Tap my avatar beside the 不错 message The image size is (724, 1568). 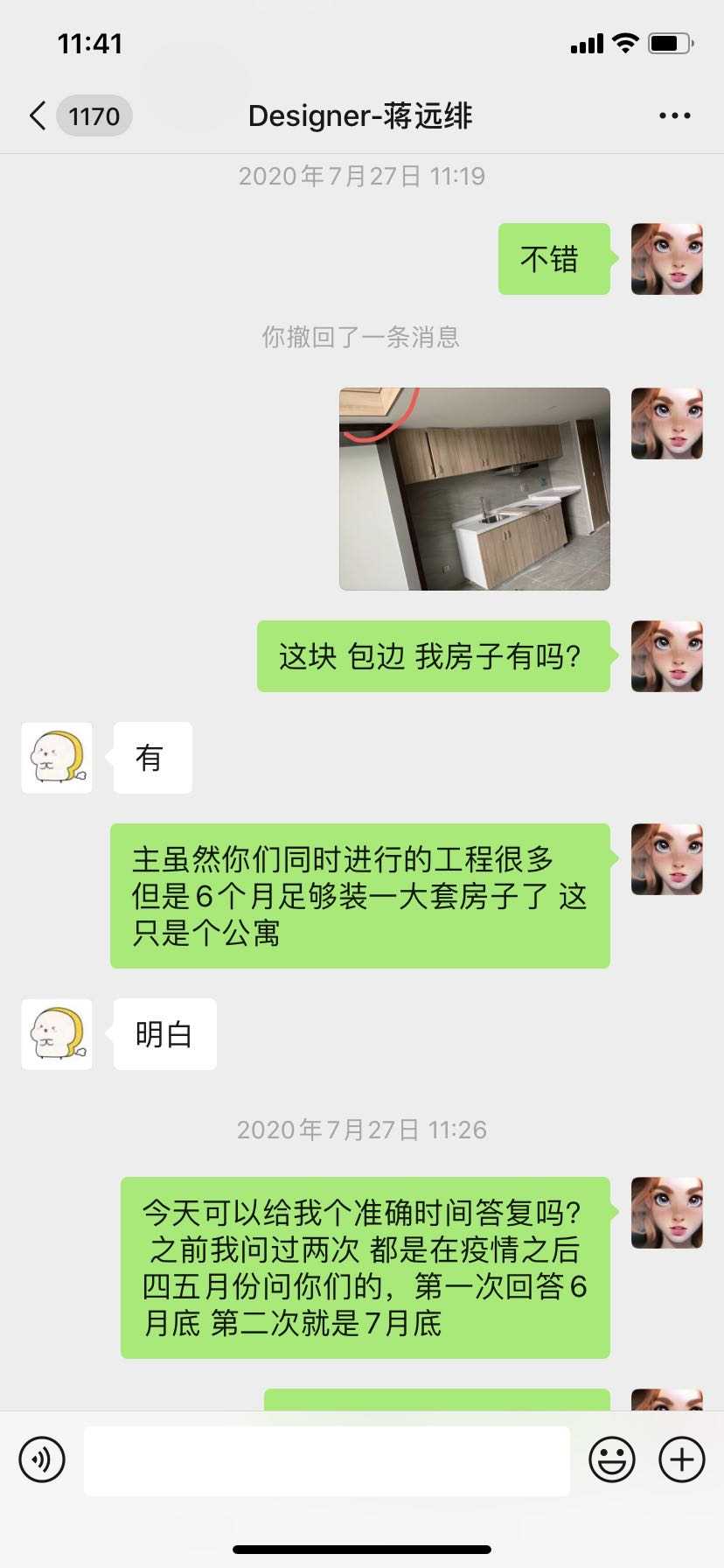pos(666,259)
